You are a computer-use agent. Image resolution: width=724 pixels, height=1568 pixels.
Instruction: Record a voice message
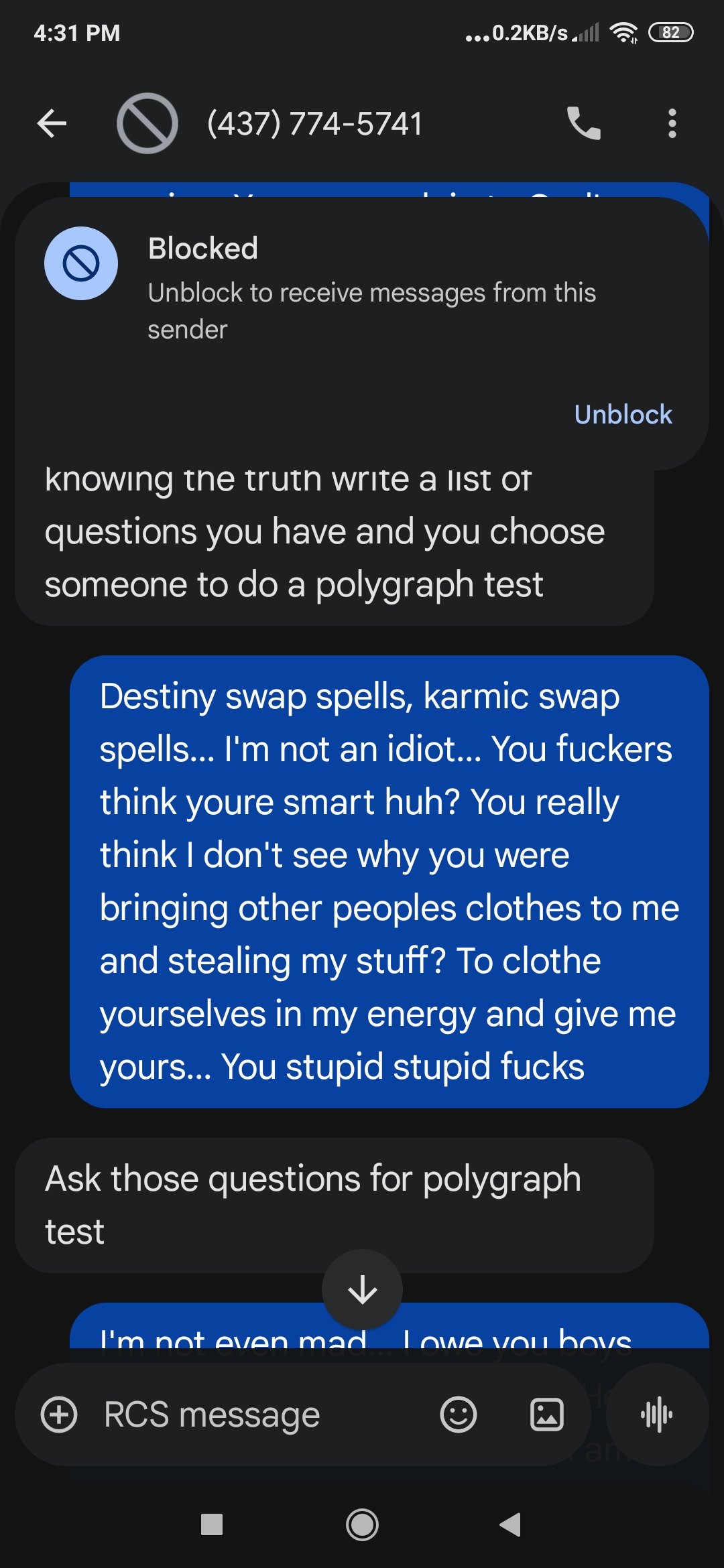[657, 1415]
